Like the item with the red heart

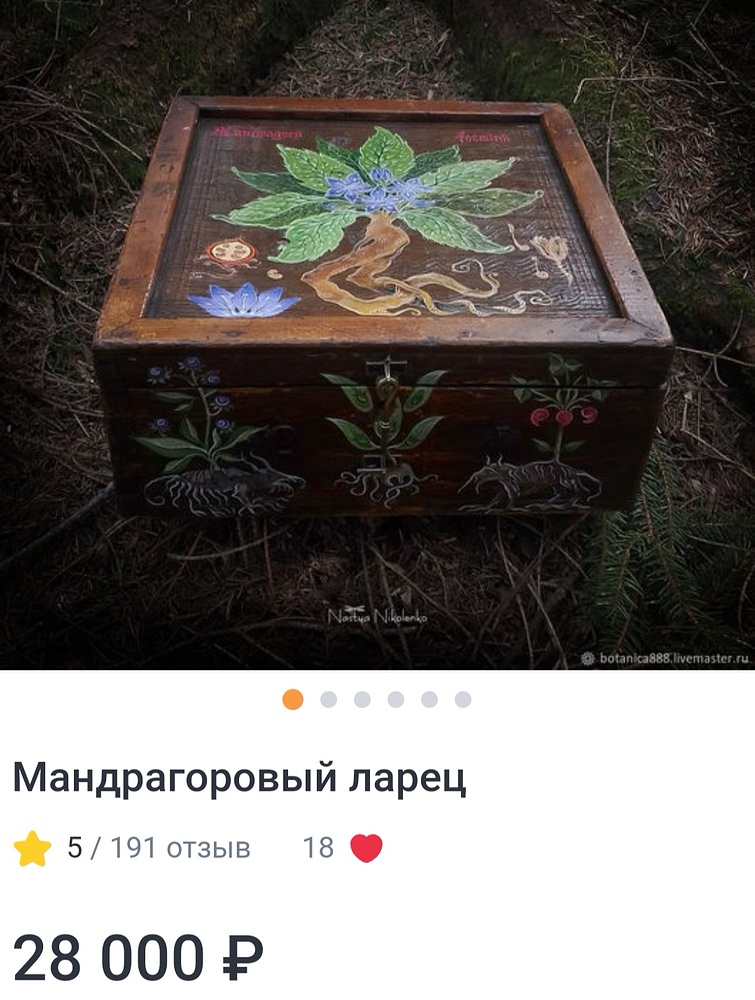(366, 849)
